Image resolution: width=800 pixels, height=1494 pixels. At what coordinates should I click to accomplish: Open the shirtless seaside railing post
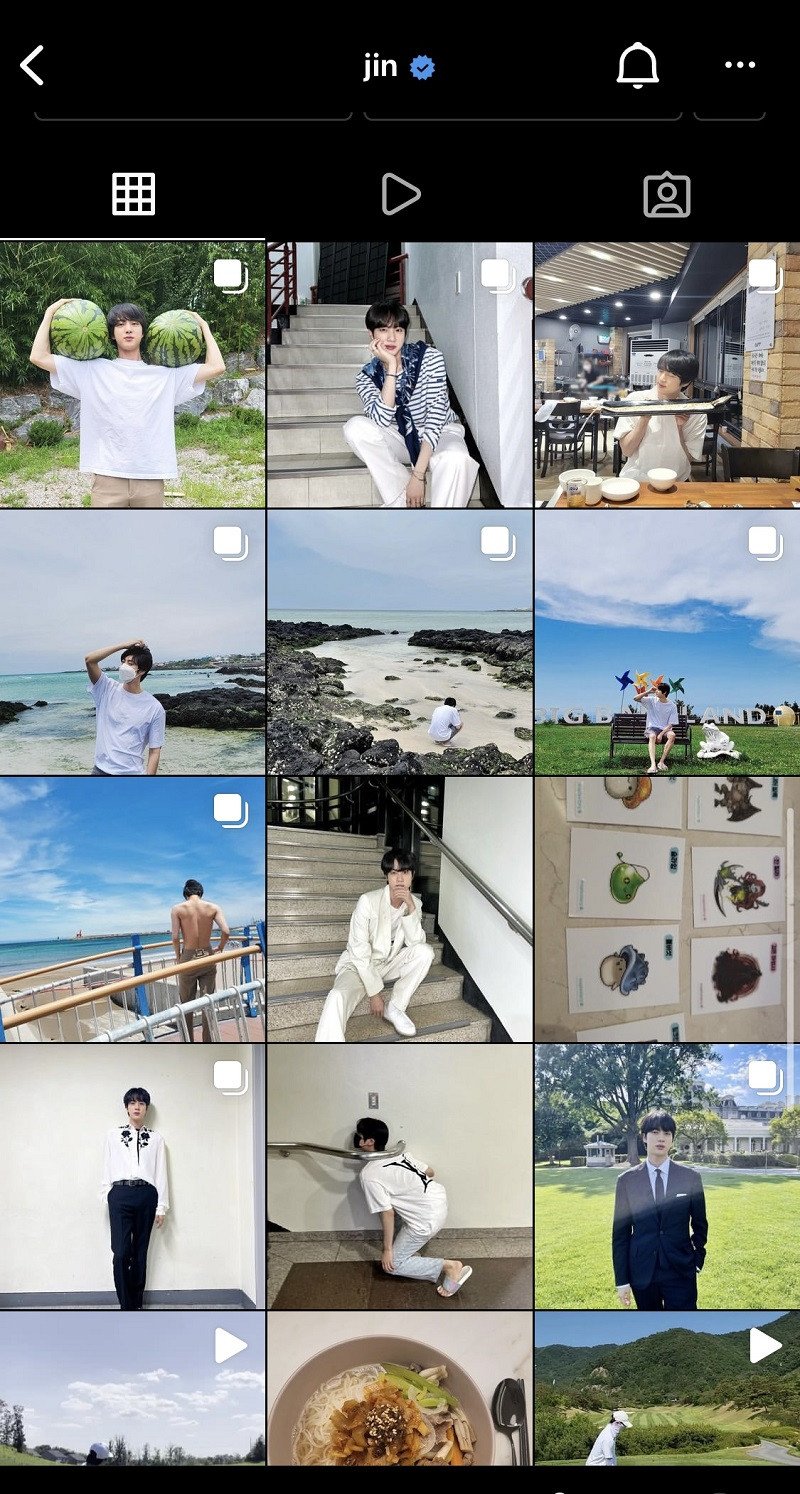click(132, 909)
